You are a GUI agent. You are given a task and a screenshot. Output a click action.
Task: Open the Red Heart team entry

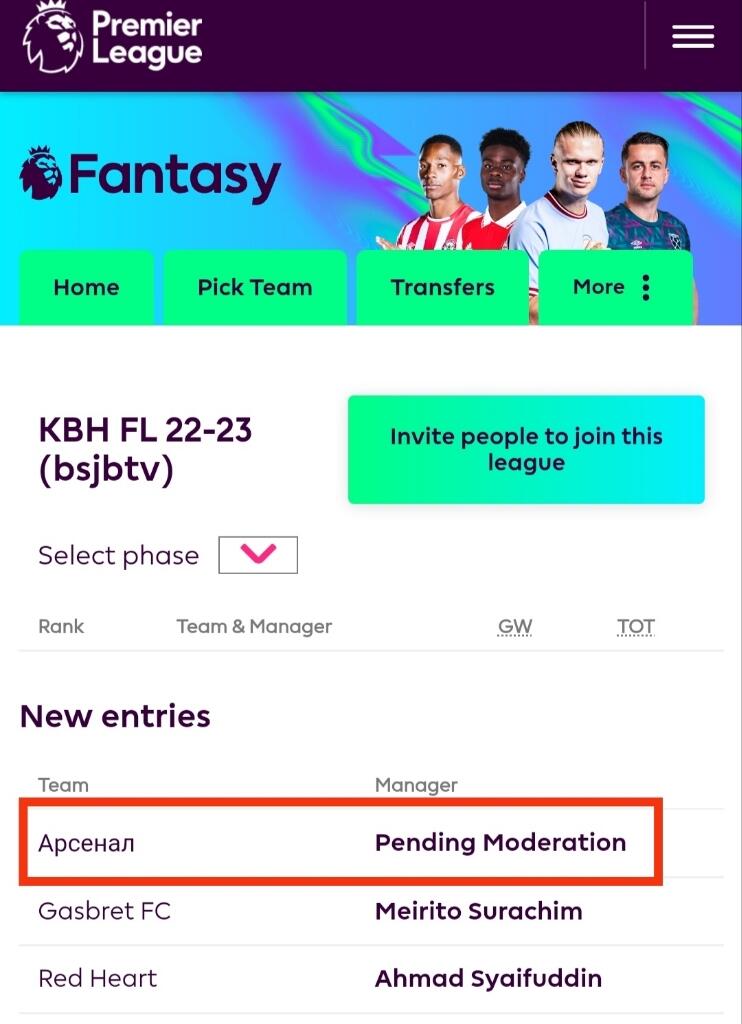(97, 978)
